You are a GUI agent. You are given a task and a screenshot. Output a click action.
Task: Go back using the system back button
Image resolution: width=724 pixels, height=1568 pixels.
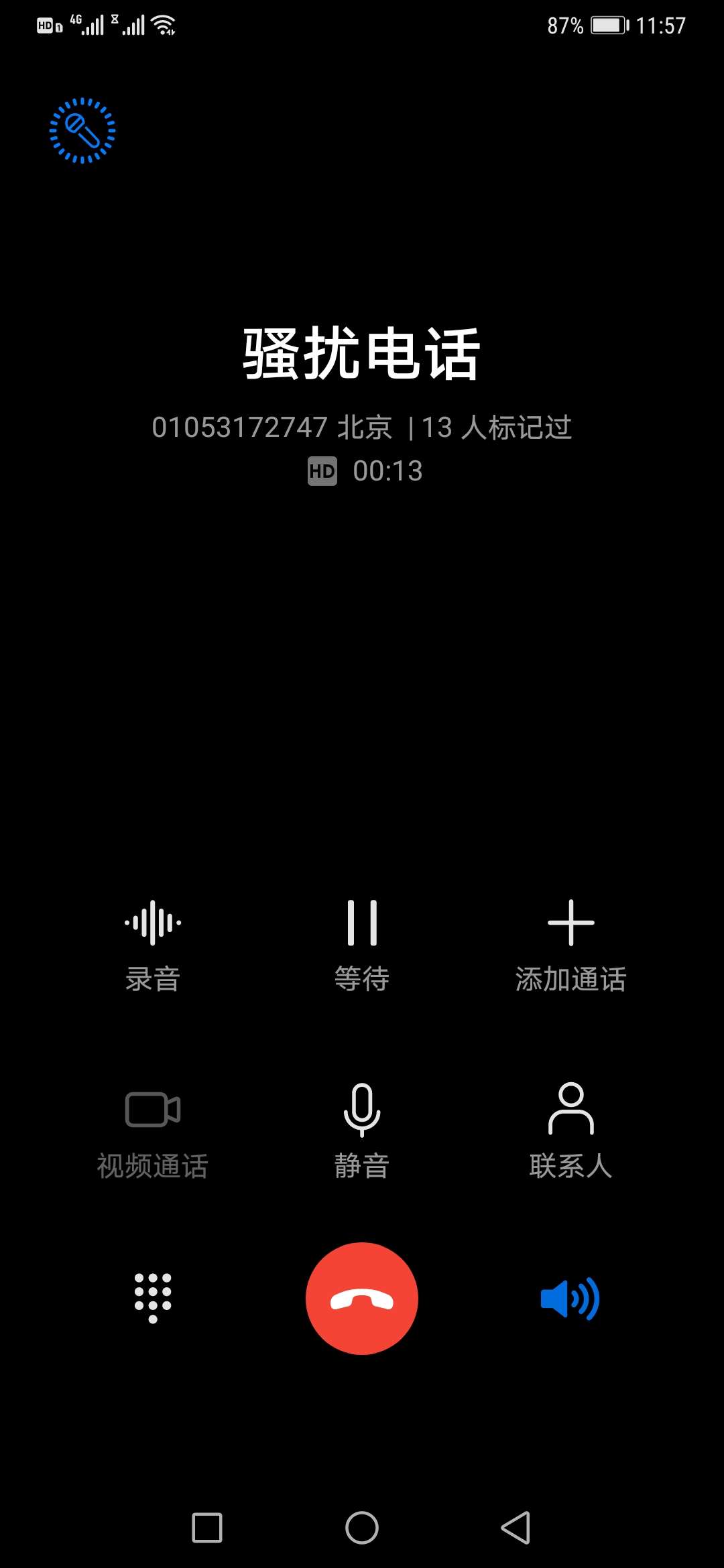click(516, 1528)
